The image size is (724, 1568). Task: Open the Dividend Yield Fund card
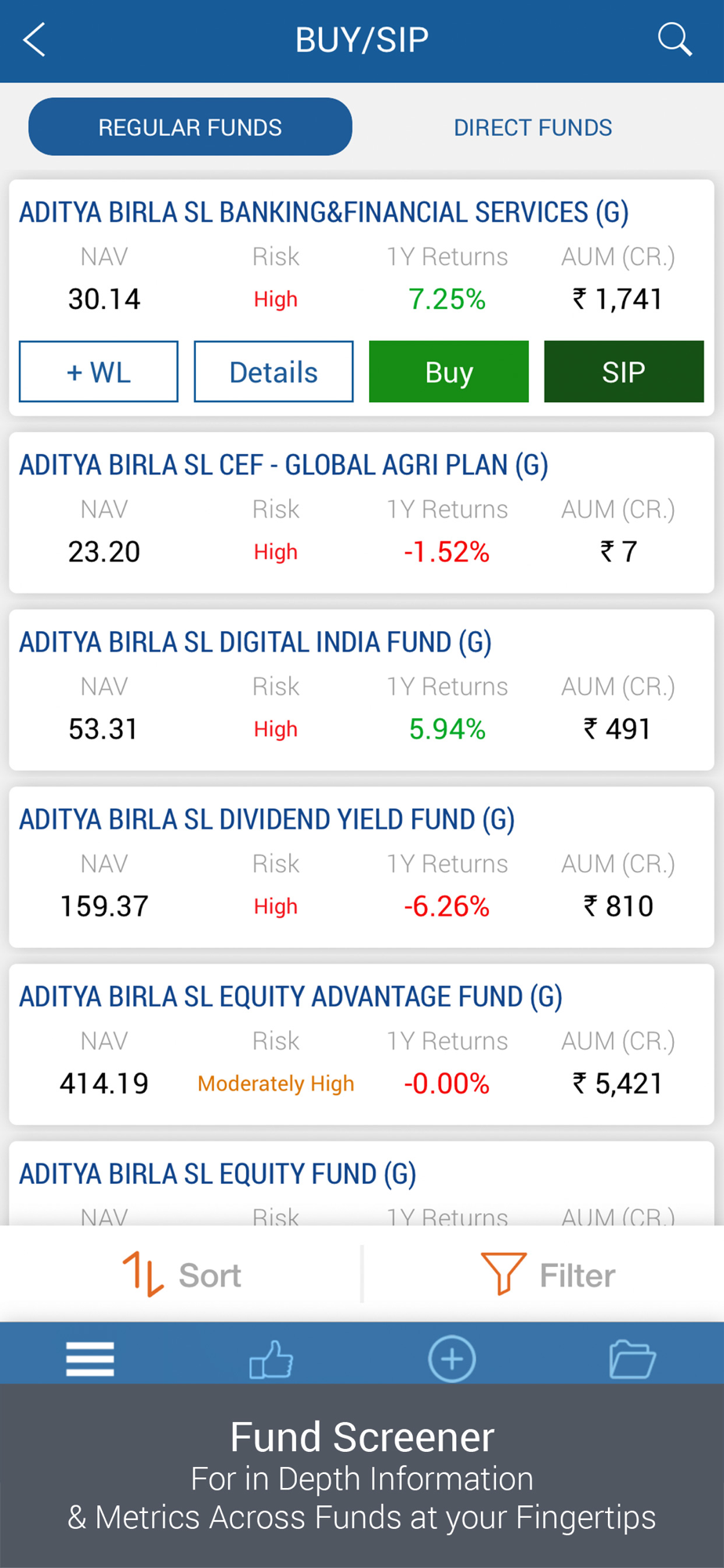click(x=361, y=867)
